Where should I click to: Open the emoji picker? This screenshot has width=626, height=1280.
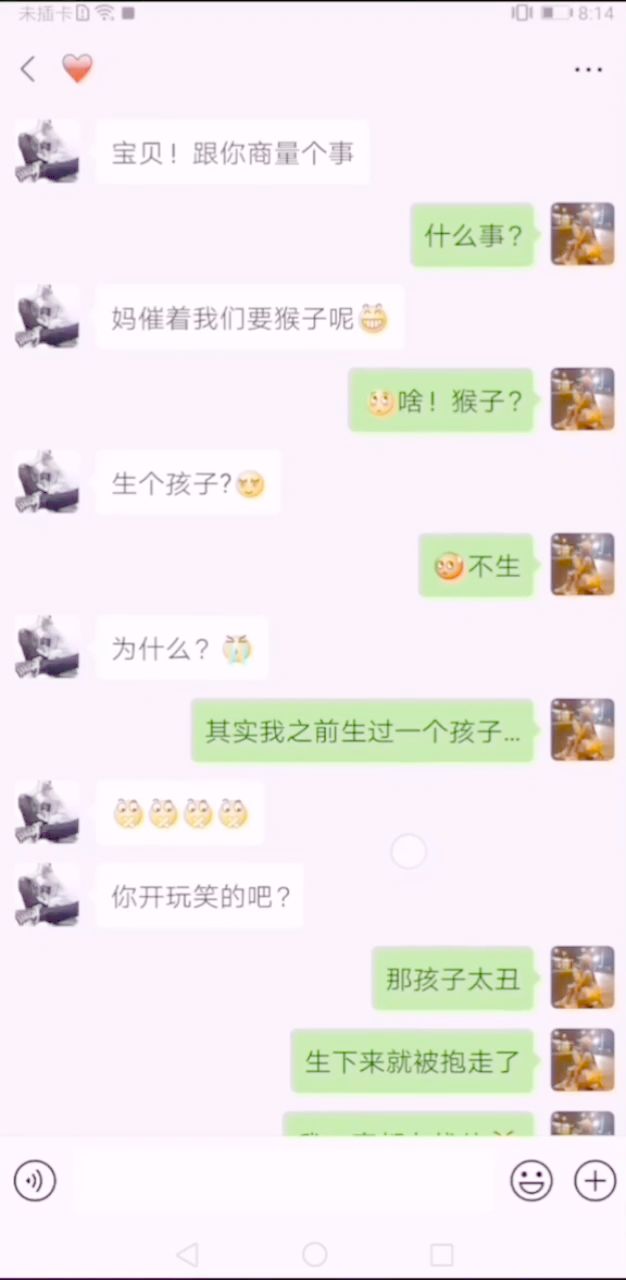coord(531,1181)
